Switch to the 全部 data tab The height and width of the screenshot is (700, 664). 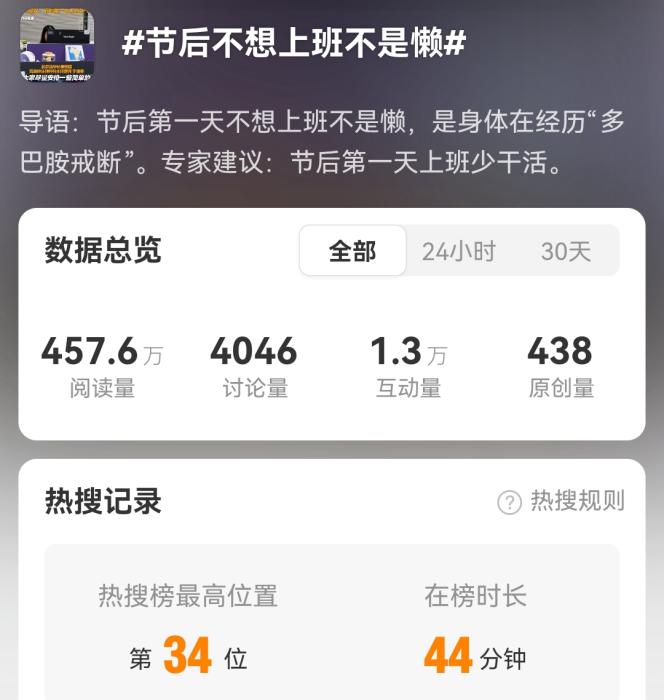coord(353,251)
